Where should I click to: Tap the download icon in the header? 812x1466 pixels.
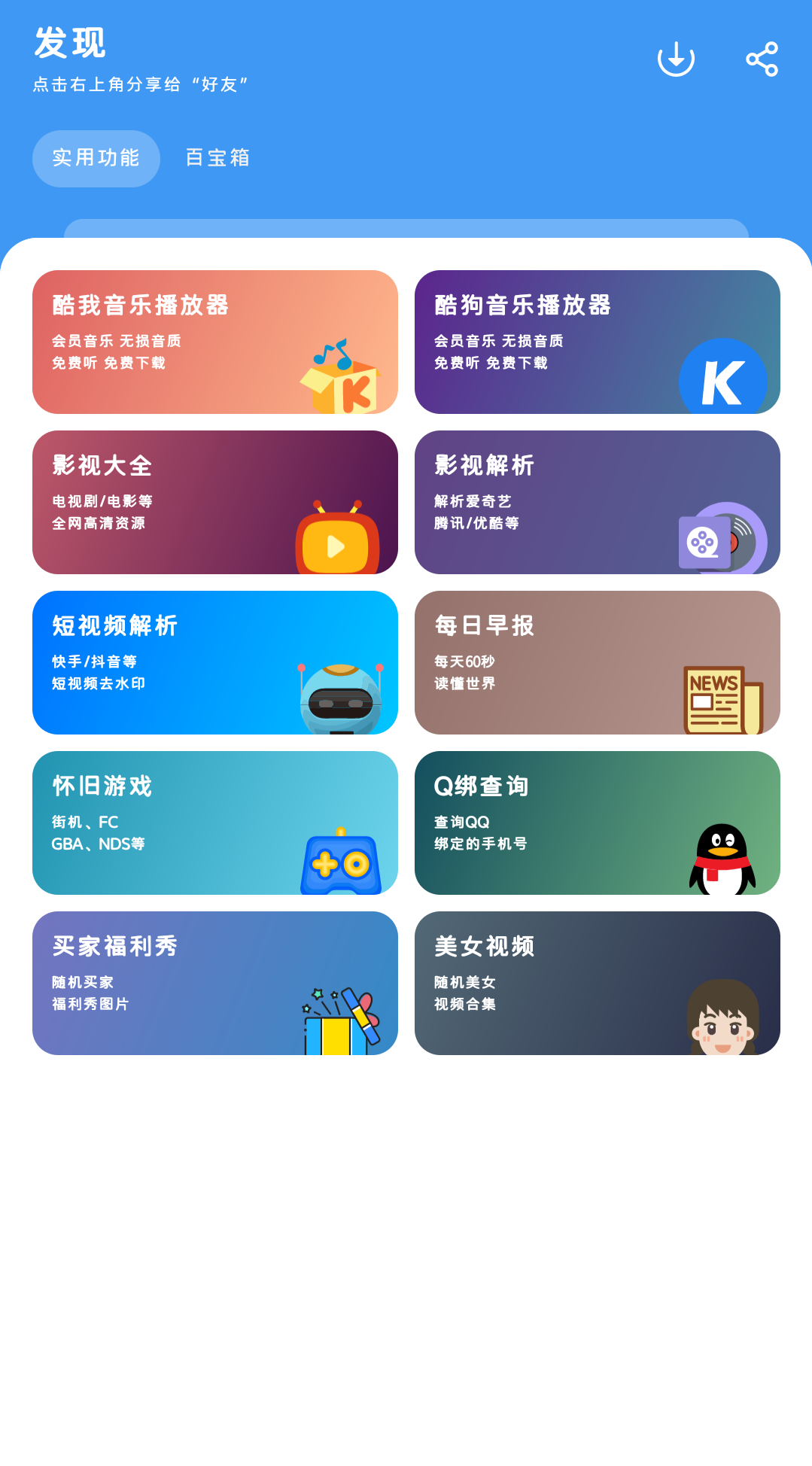tap(675, 59)
